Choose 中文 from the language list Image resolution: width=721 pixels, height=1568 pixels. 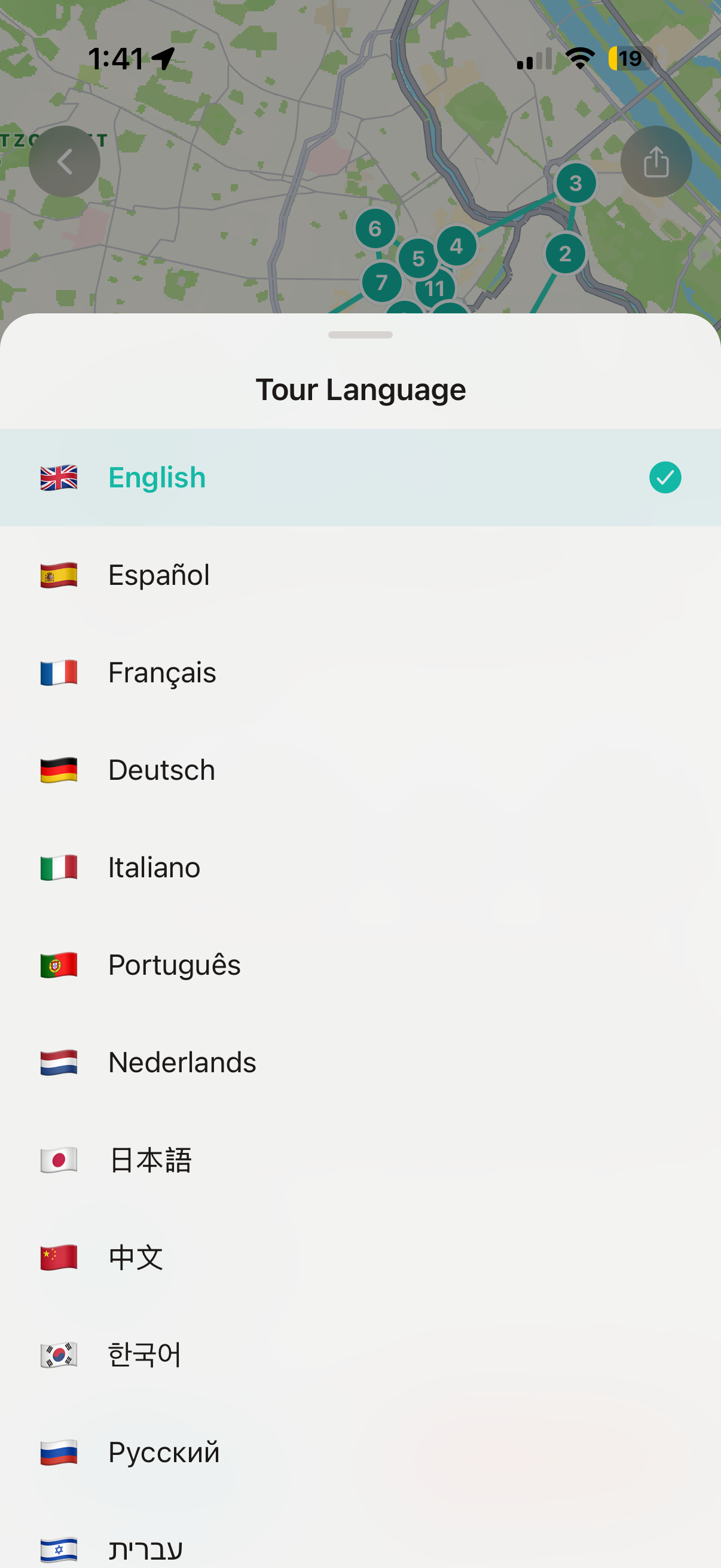click(135, 1258)
